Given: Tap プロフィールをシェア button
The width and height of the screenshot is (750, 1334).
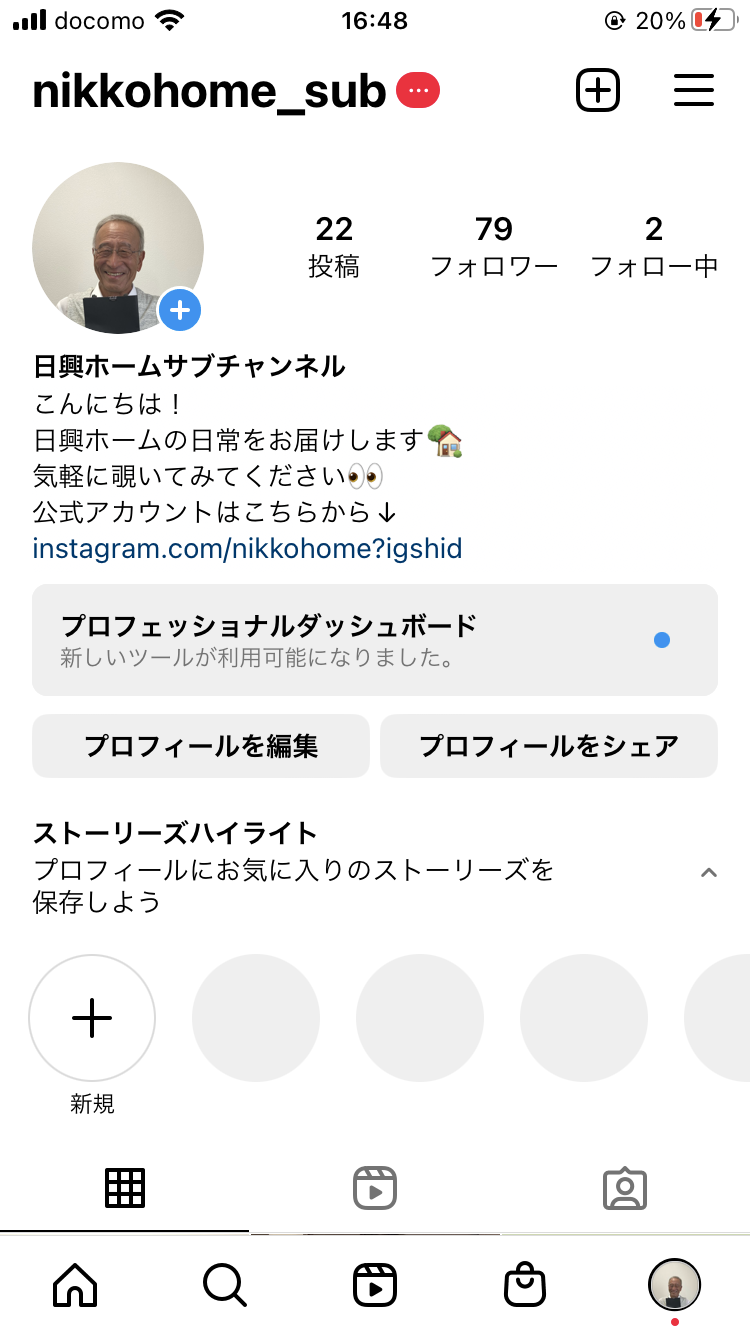Looking at the screenshot, I should pos(548,746).
